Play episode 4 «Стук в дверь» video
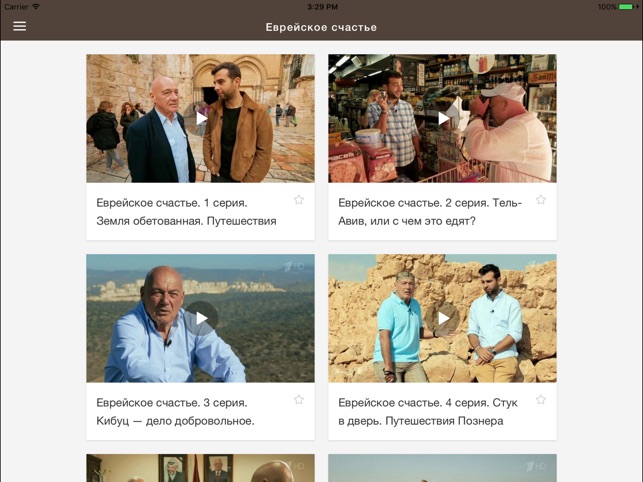Screen dimensions: 643x482 point(443,318)
